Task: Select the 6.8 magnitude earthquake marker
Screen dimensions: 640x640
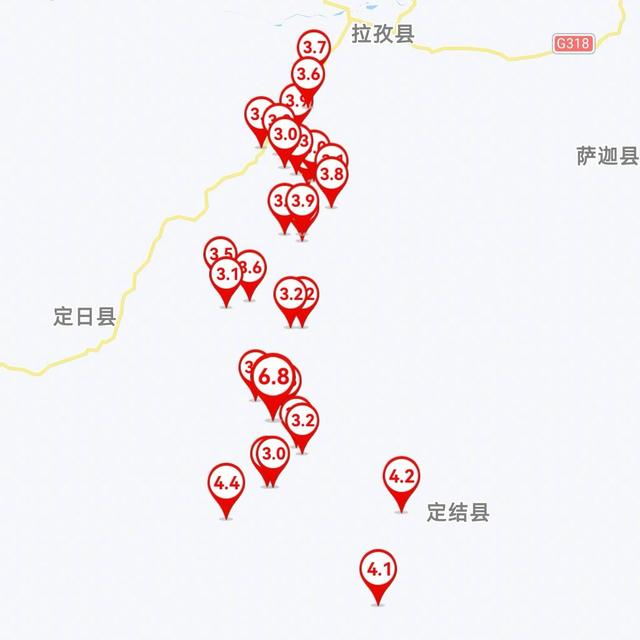Action: pos(274,378)
